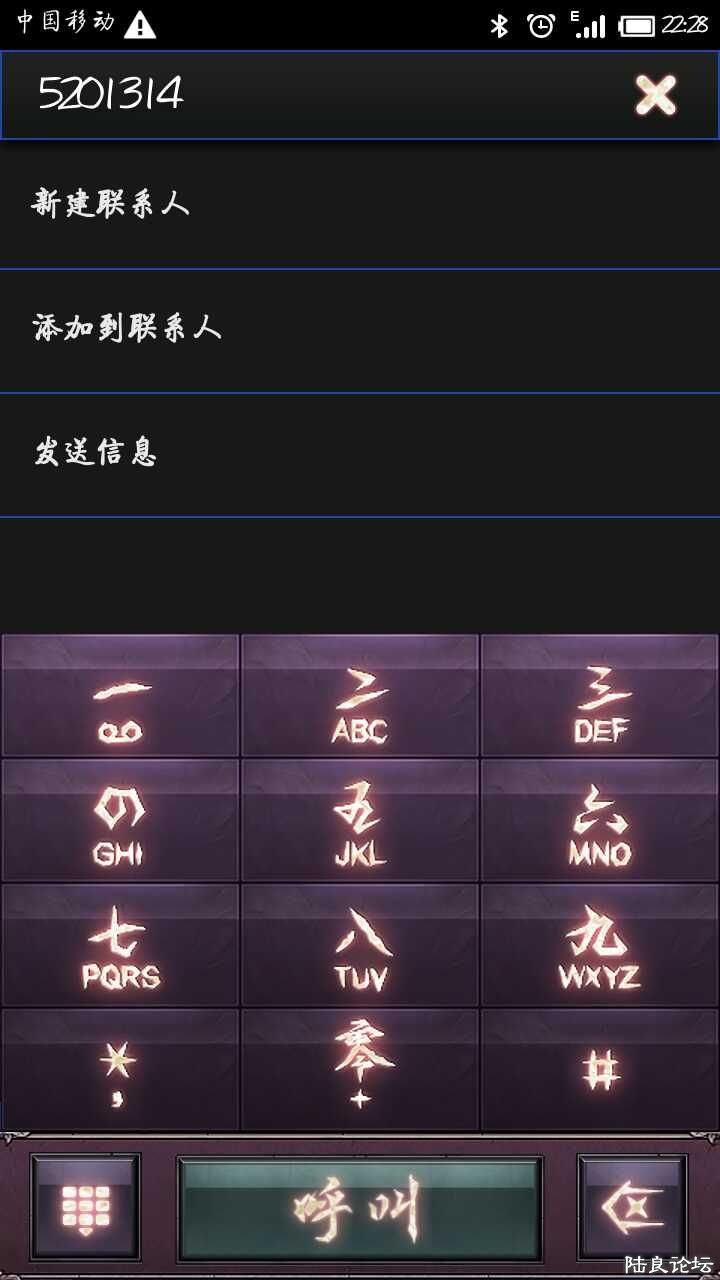720x1280 pixels.
Task: Choose 添加到联系人 option
Action: point(360,329)
